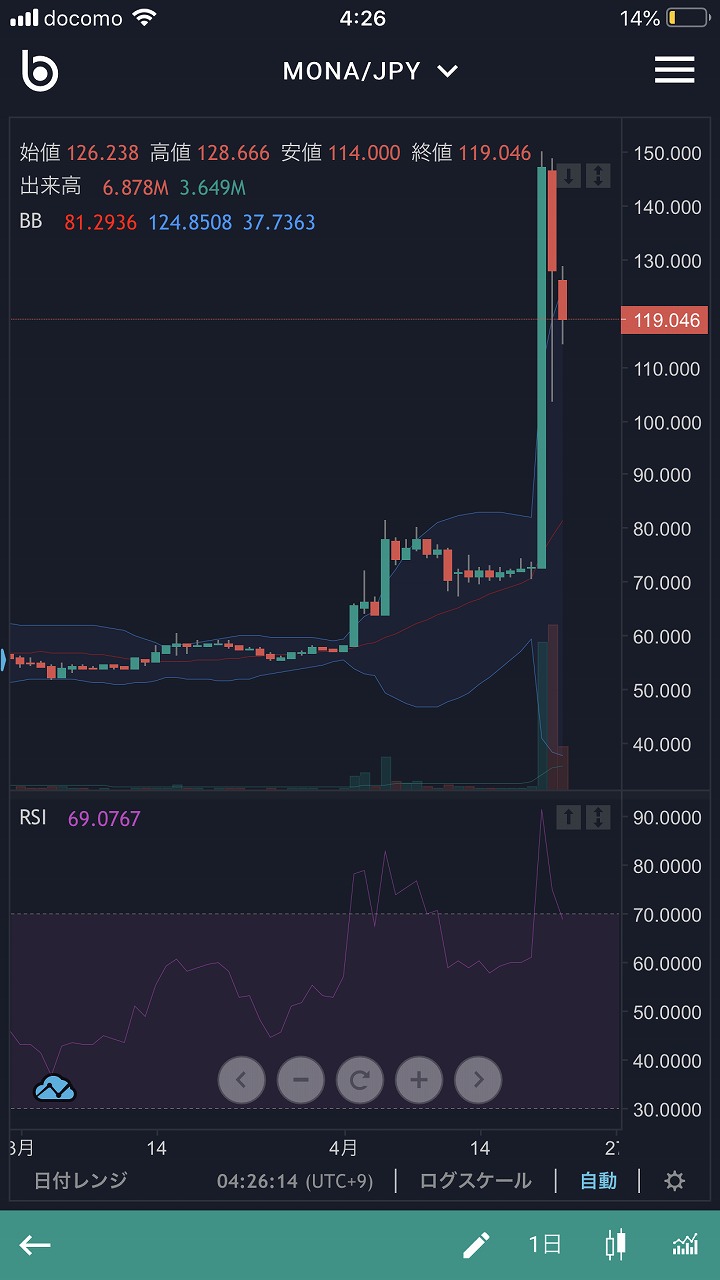Viewport: 720px width, 1280px height.
Task: Move the RSI pane up
Action: pos(568,817)
